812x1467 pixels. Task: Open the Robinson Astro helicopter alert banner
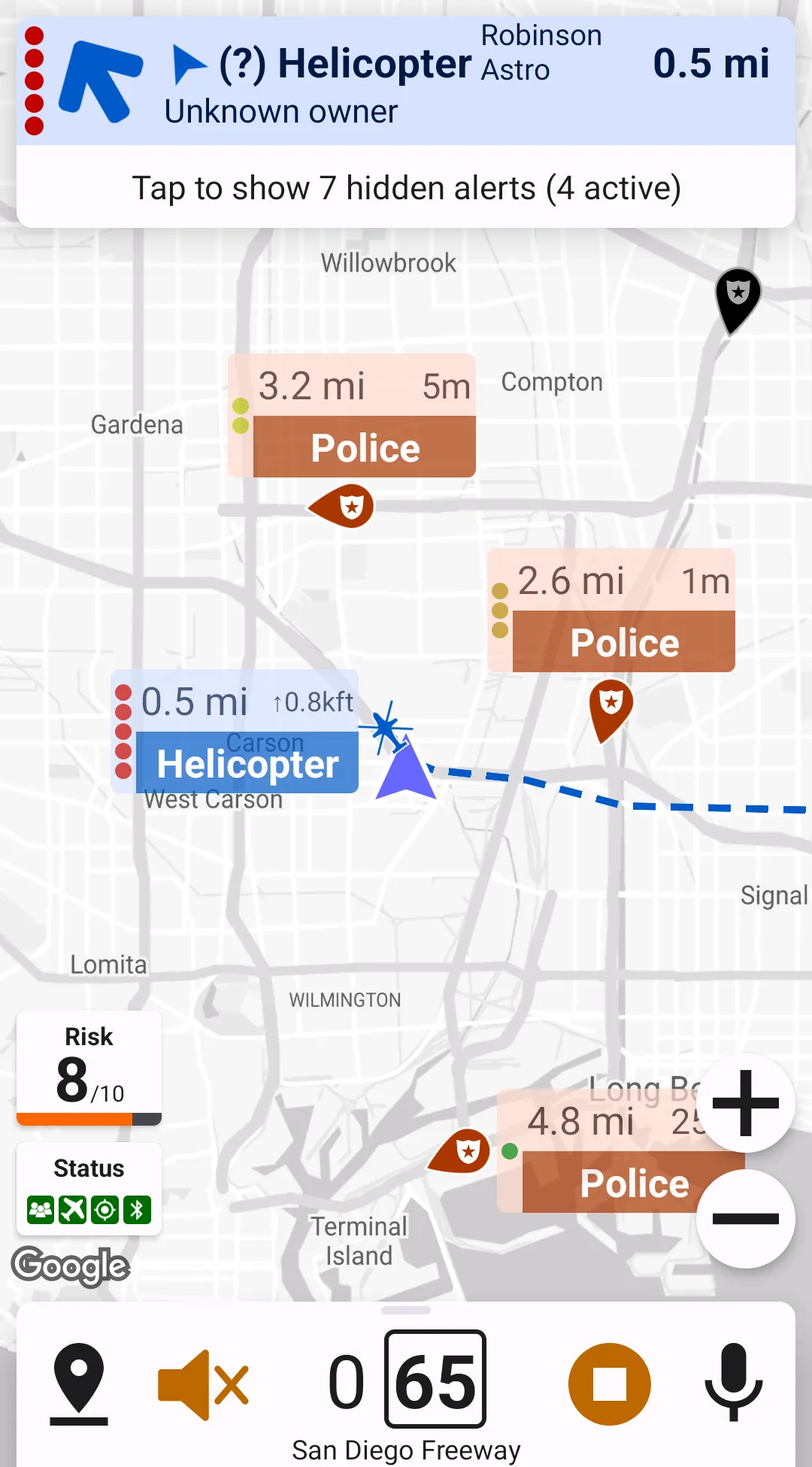406,81
